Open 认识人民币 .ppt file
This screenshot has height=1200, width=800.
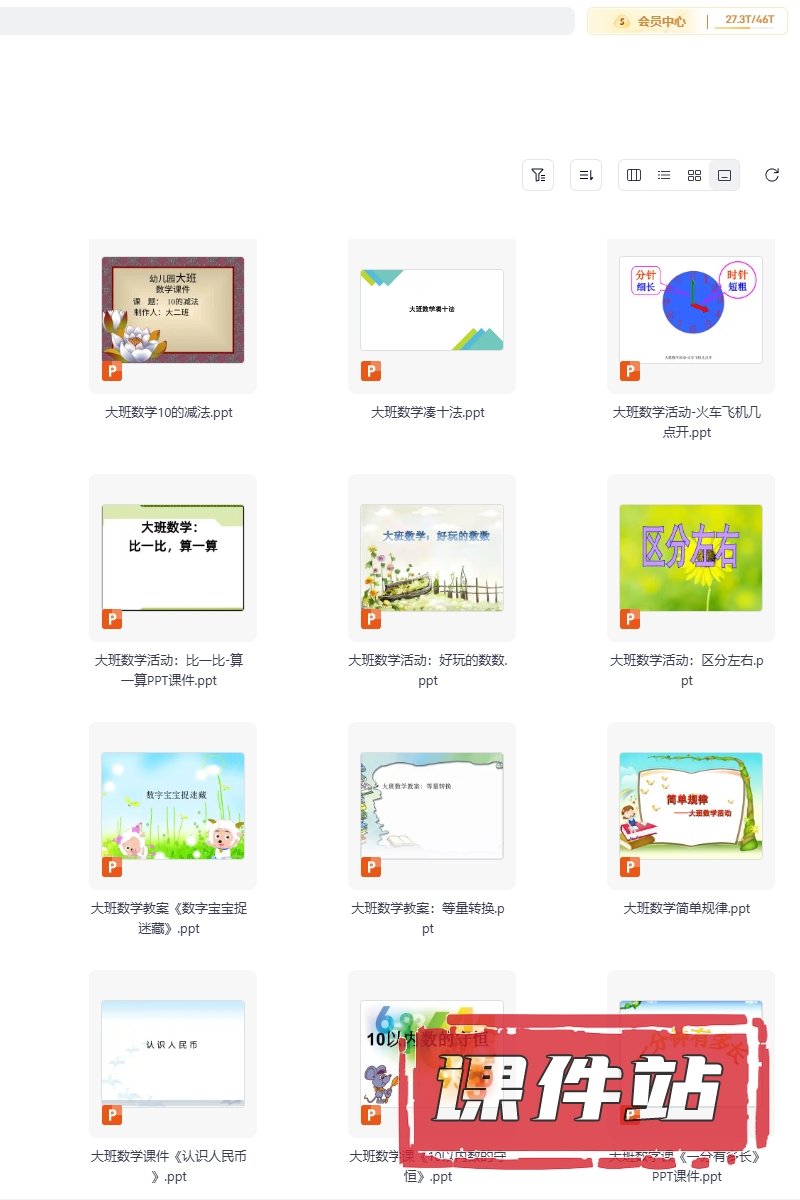[x=173, y=1053]
